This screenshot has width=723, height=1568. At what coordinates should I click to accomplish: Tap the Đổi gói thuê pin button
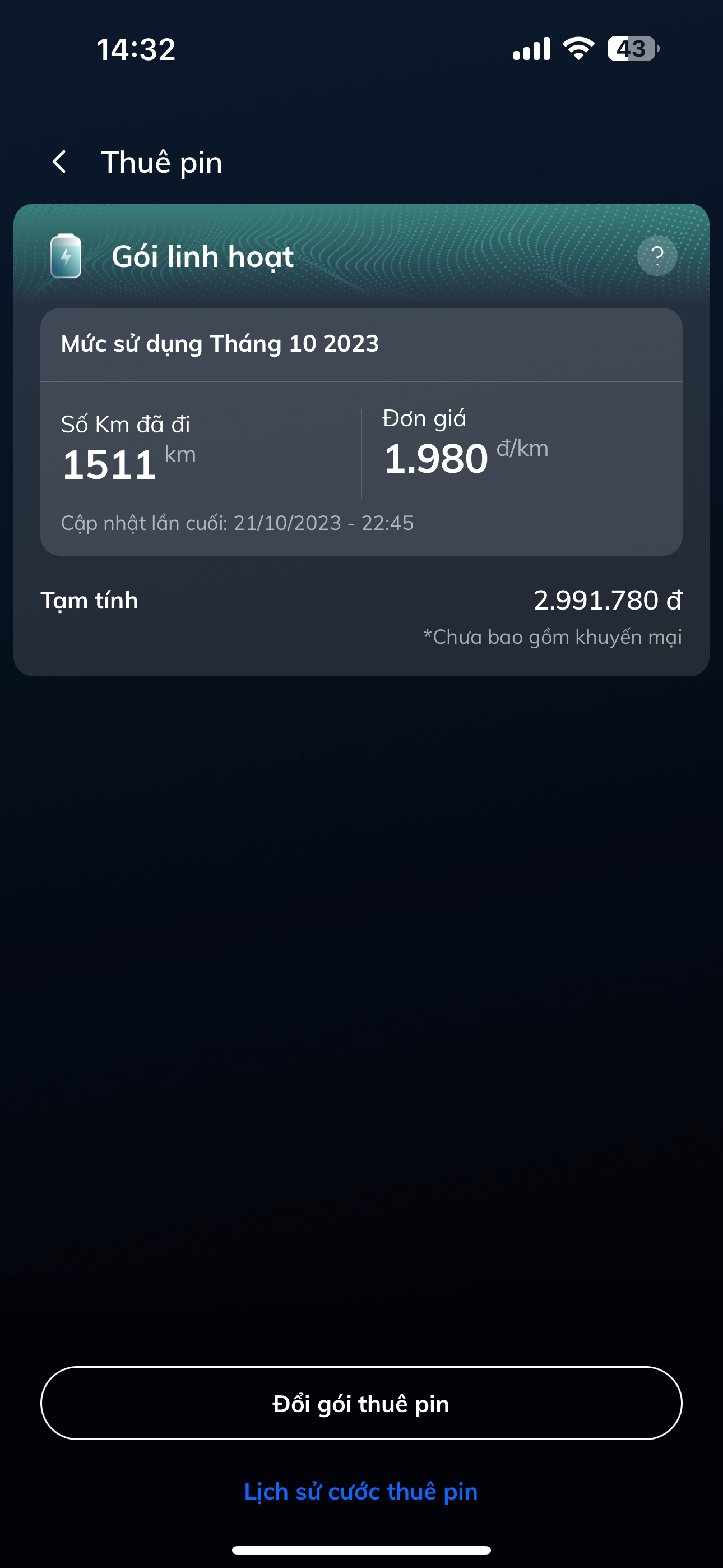361,1403
